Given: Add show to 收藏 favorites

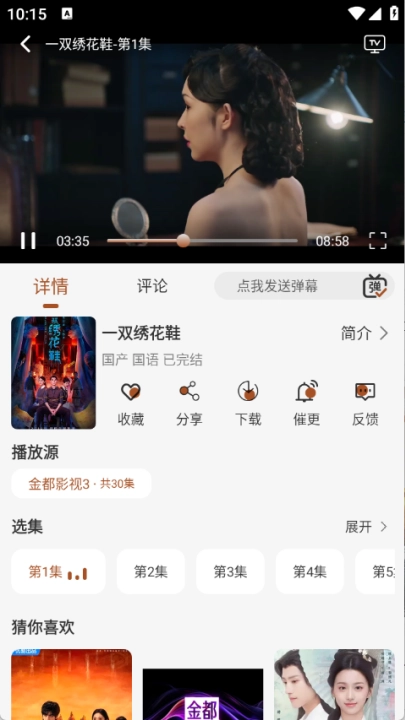Looking at the screenshot, I should [131, 404].
